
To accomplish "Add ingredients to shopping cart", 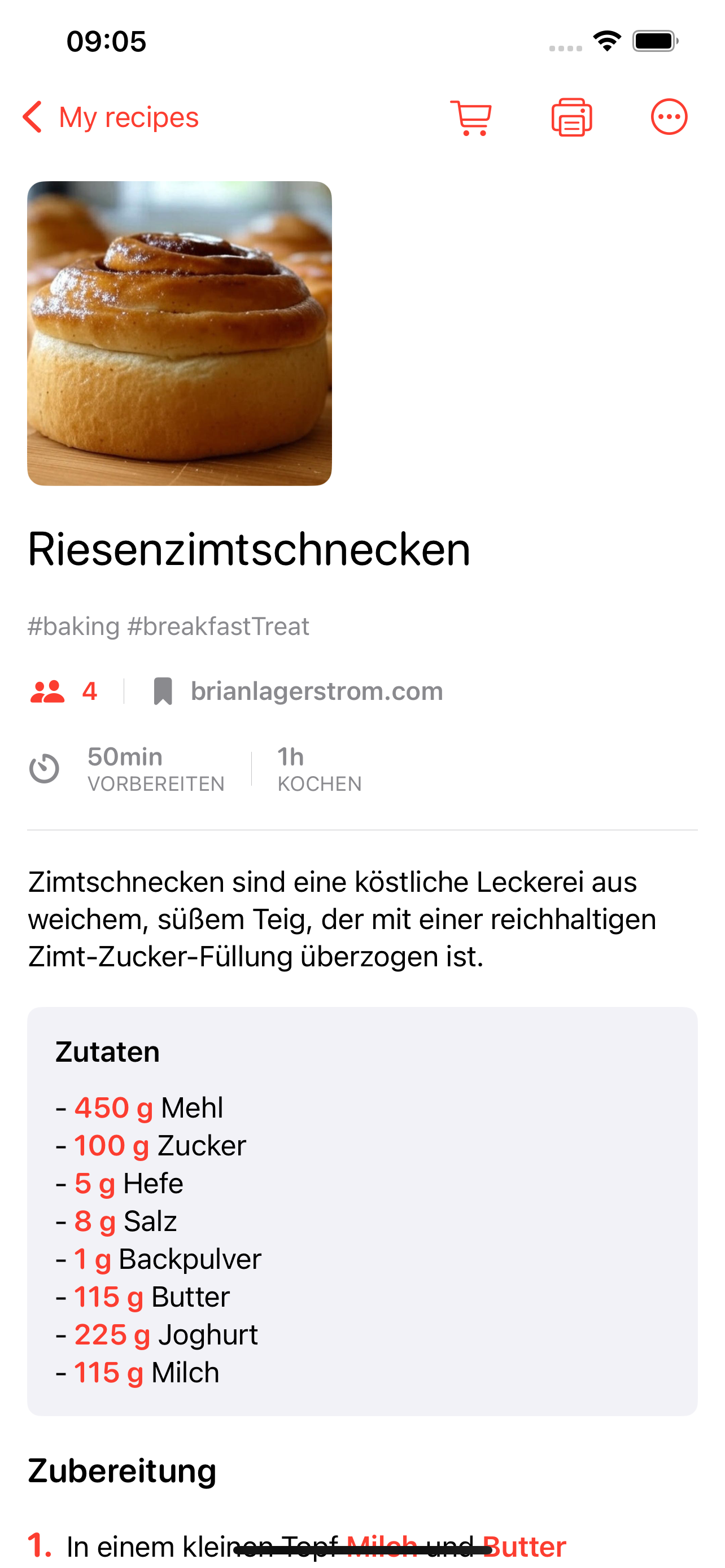I will pyautogui.click(x=471, y=117).
